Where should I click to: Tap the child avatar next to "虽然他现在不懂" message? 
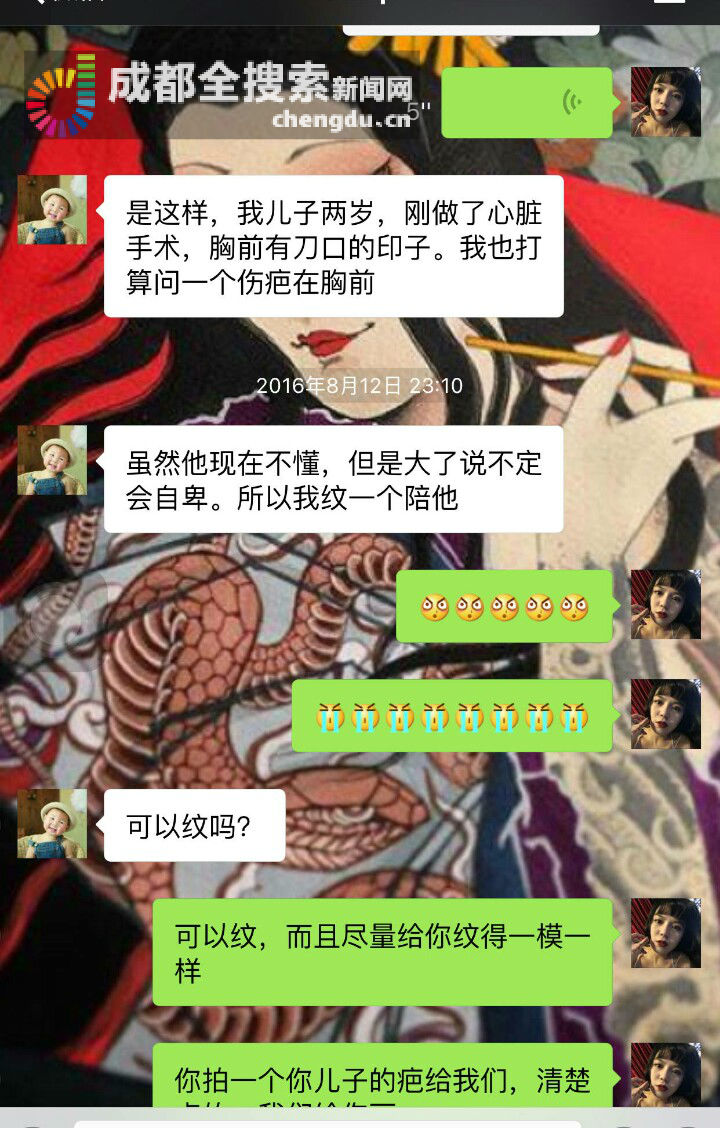click(52, 460)
